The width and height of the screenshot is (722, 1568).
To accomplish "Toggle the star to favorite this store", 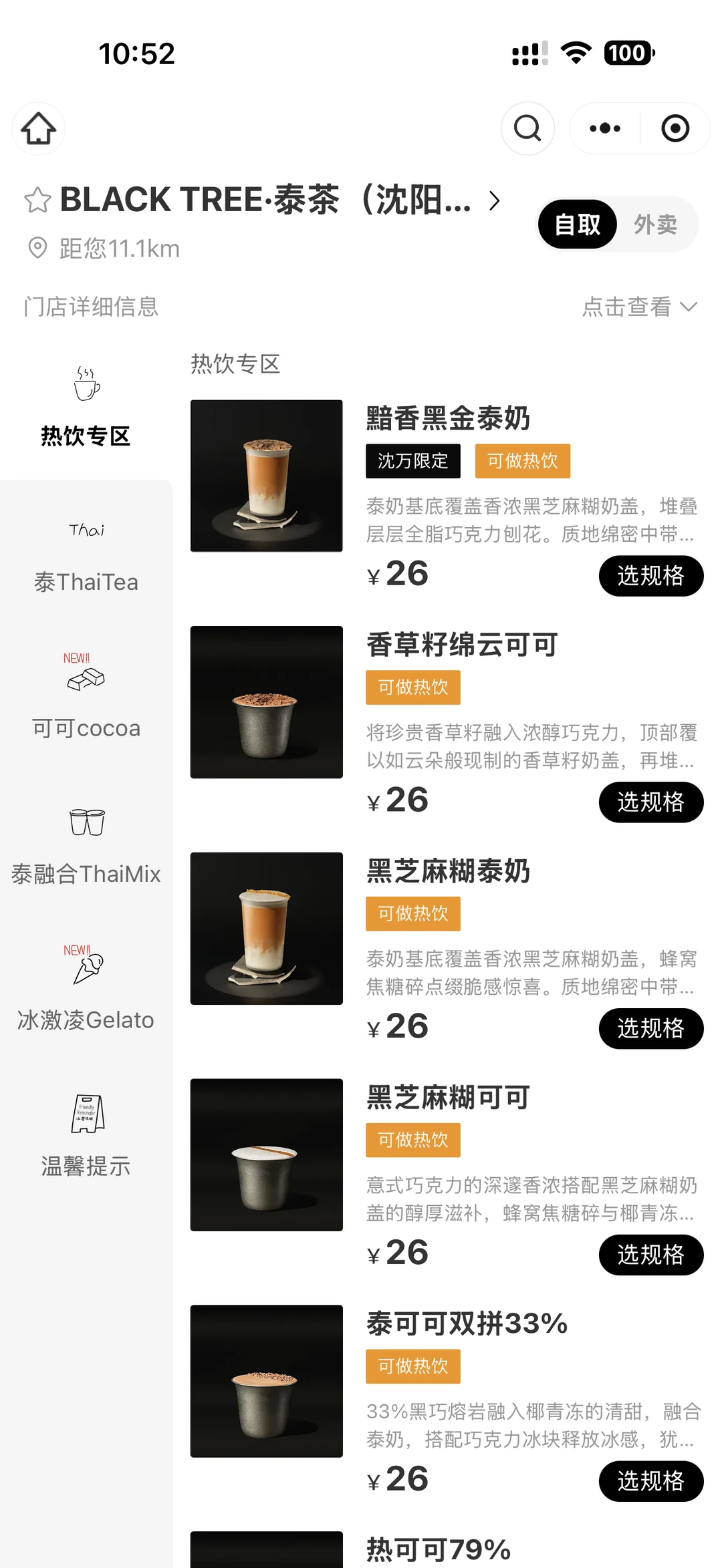I will 37,200.
